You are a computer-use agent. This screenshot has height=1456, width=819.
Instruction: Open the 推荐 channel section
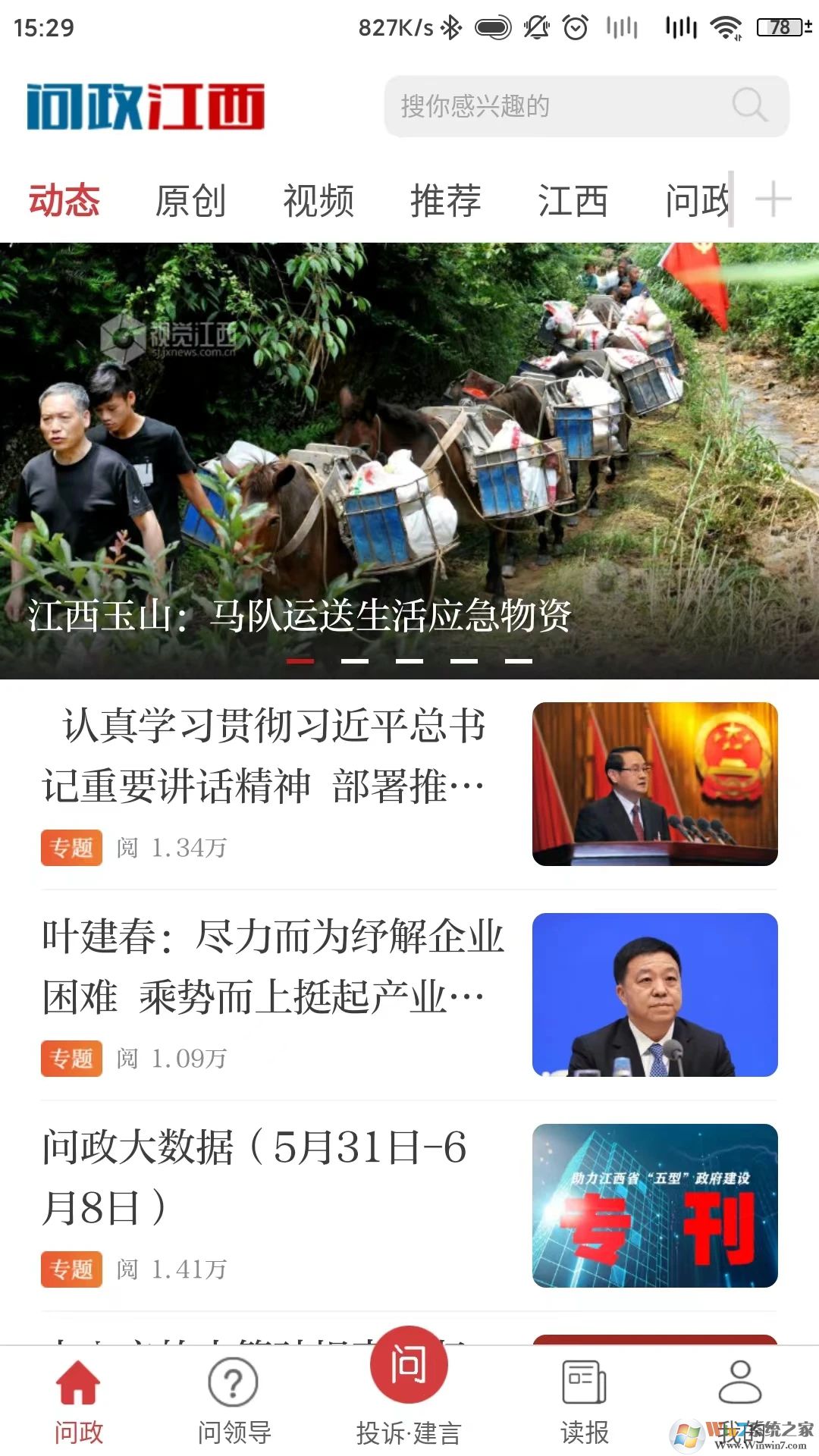coord(444,200)
